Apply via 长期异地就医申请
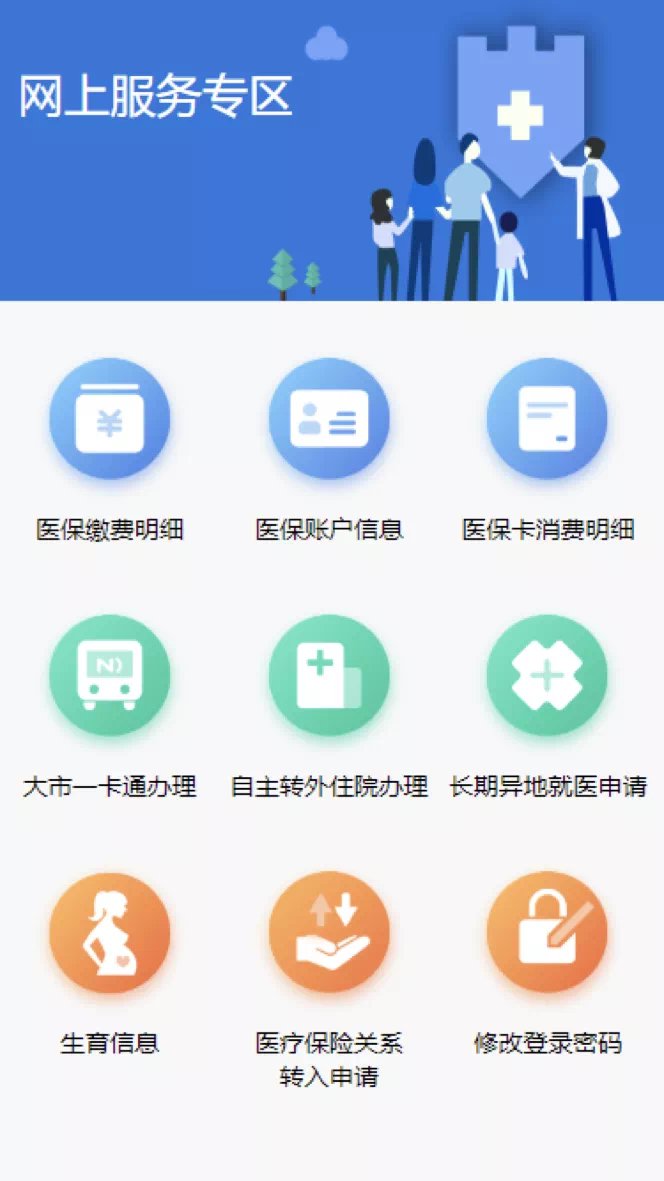Screen dimensions: 664x1181 (547, 677)
